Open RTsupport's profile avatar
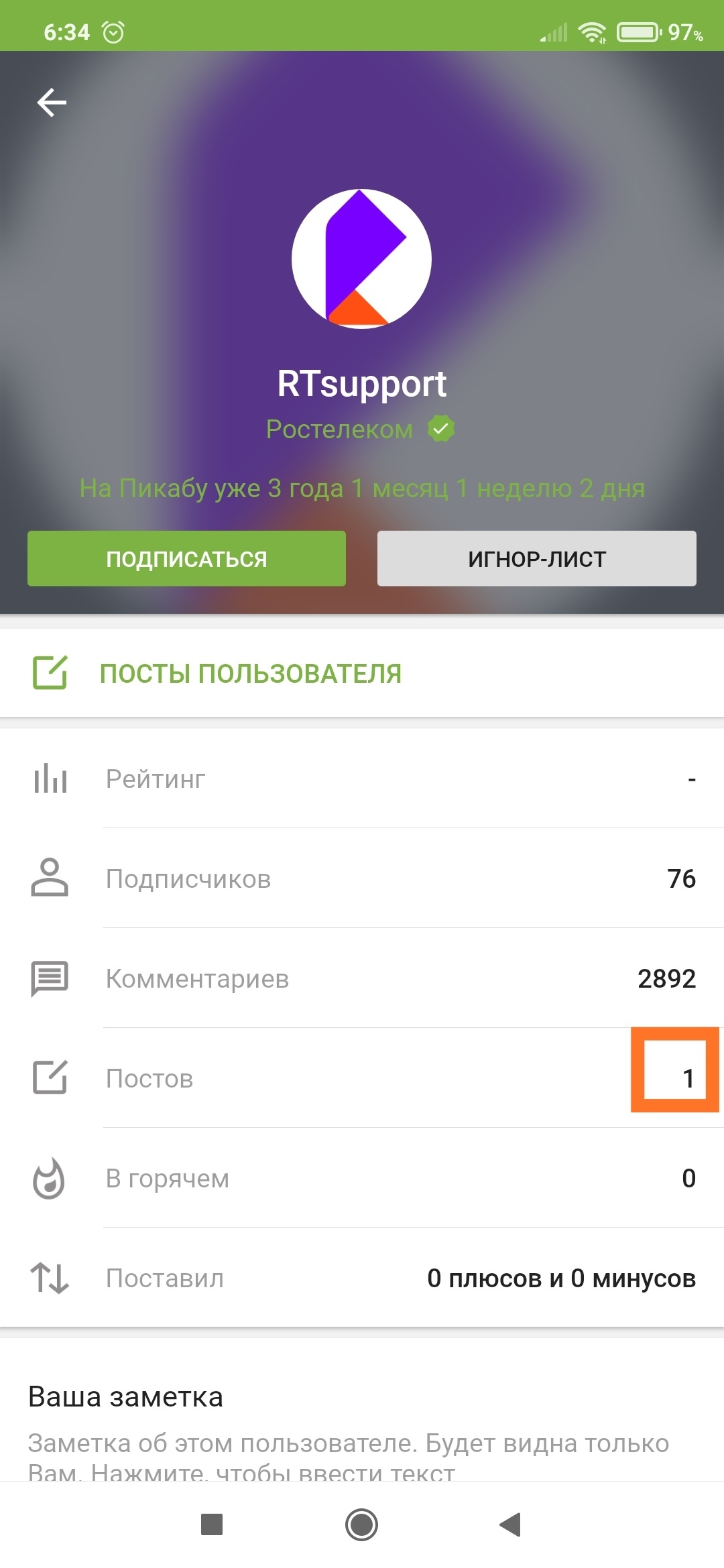 [x=361, y=259]
